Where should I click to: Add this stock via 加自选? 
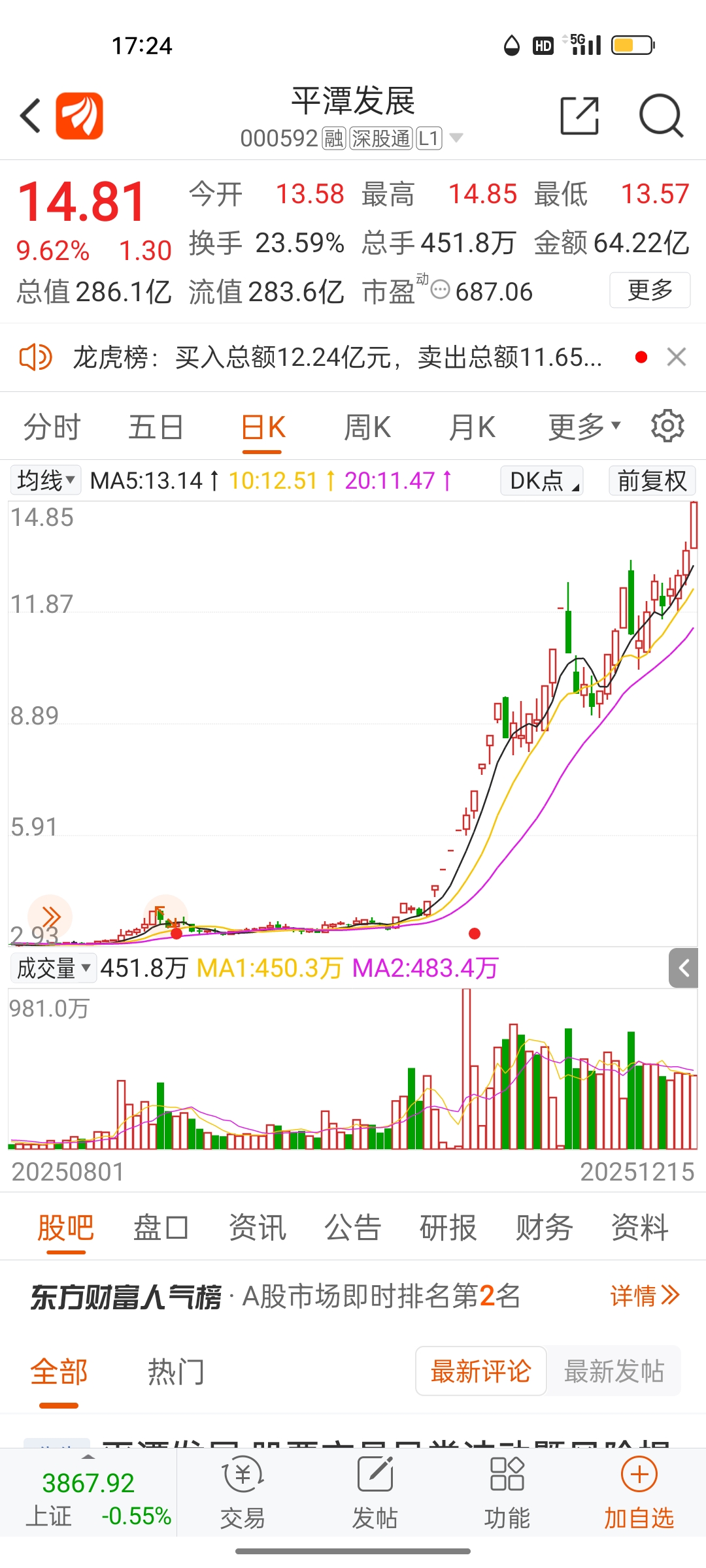tap(639, 1494)
